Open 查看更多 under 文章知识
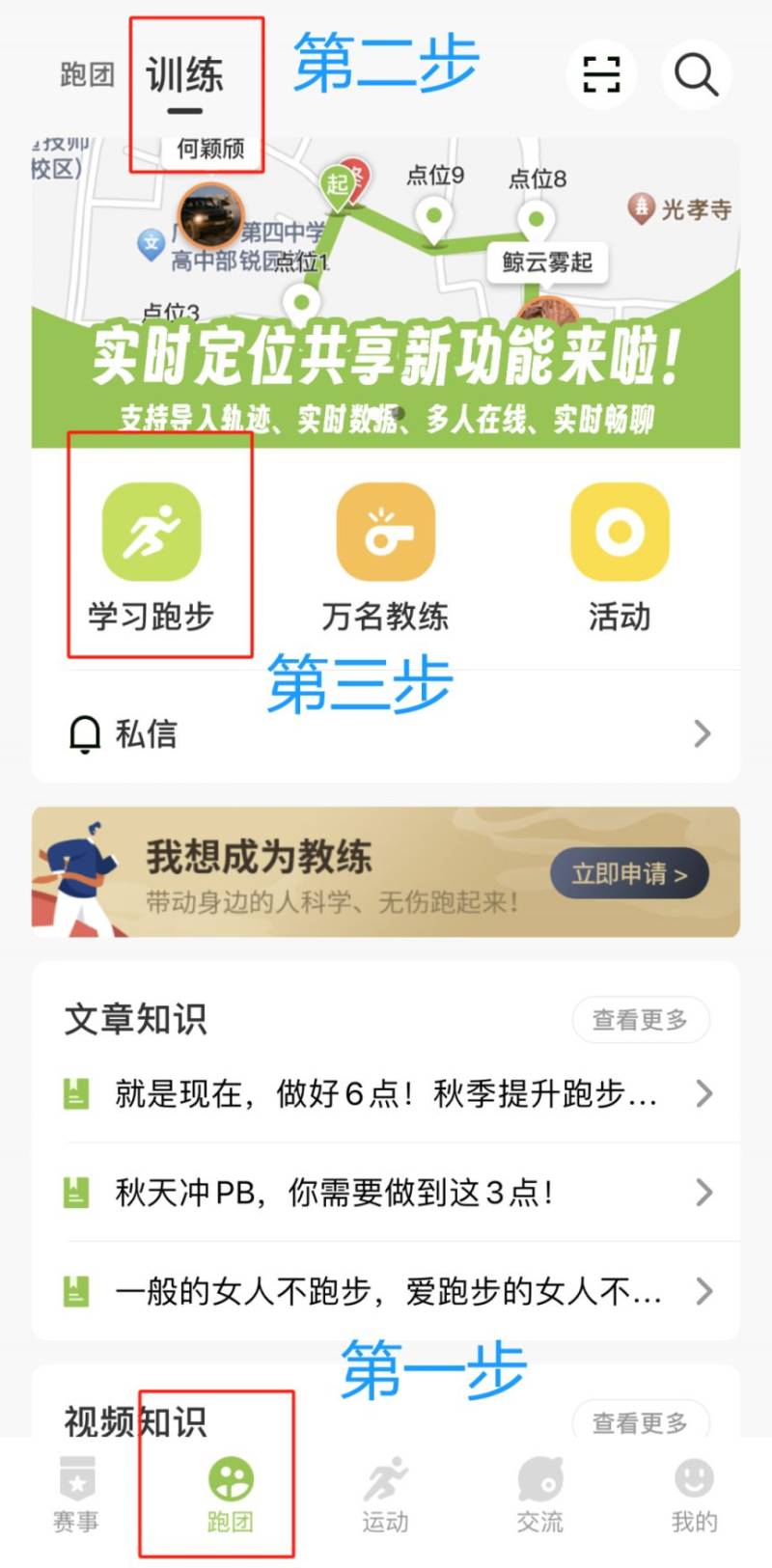The image size is (772, 1568). coord(640,1019)
